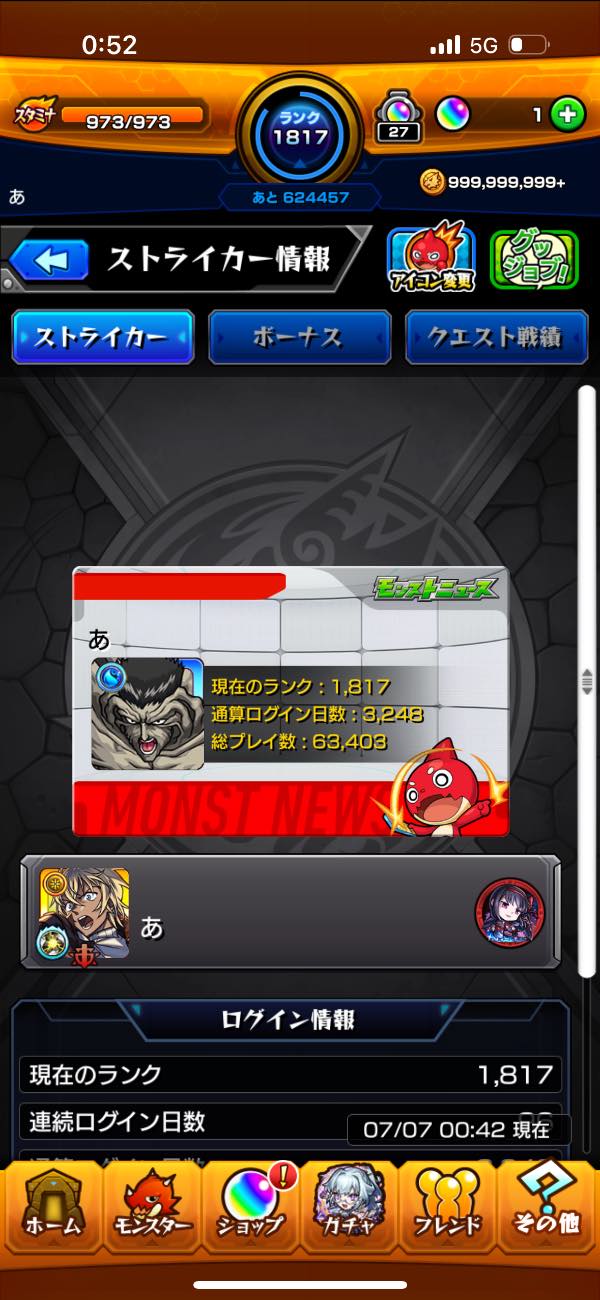Tap the round partner character icon
The width and height of the screenshot is (600, 1300).
click(509, 914)
